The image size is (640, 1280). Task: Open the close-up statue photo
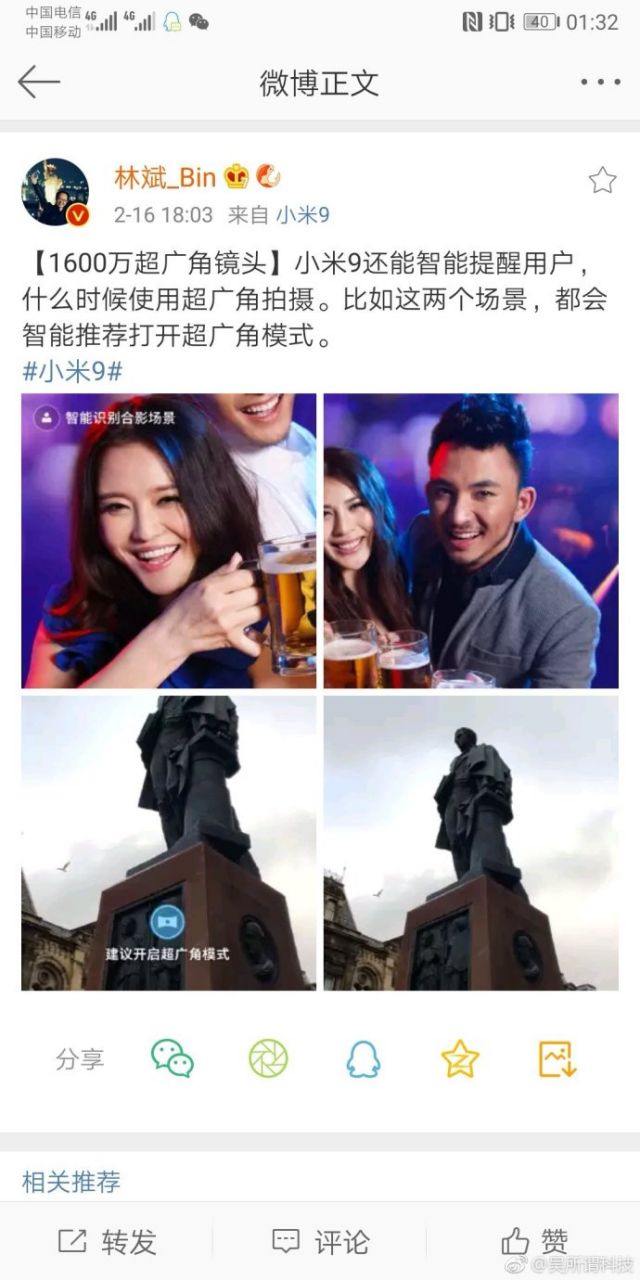click(169, 843)
